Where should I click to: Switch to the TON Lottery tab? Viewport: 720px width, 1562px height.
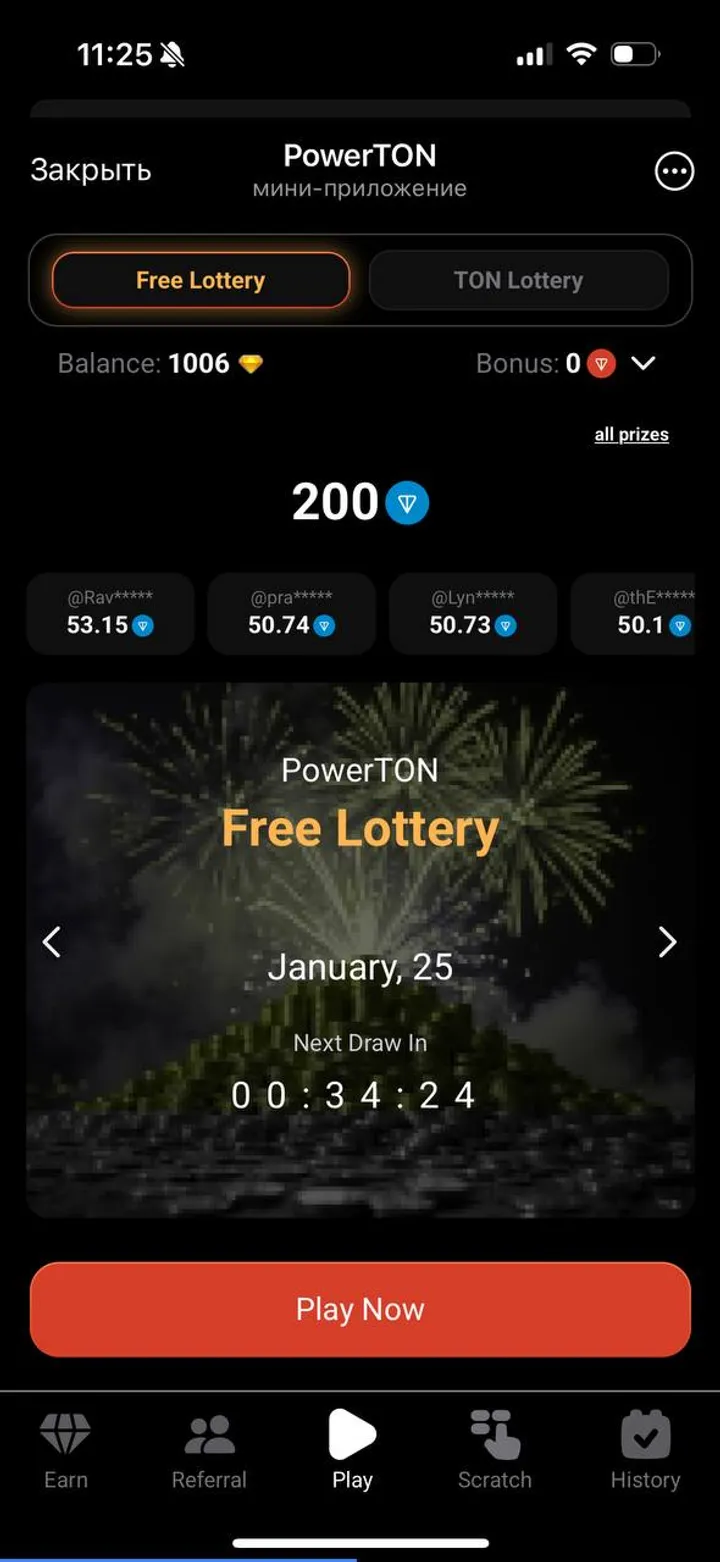518,280
